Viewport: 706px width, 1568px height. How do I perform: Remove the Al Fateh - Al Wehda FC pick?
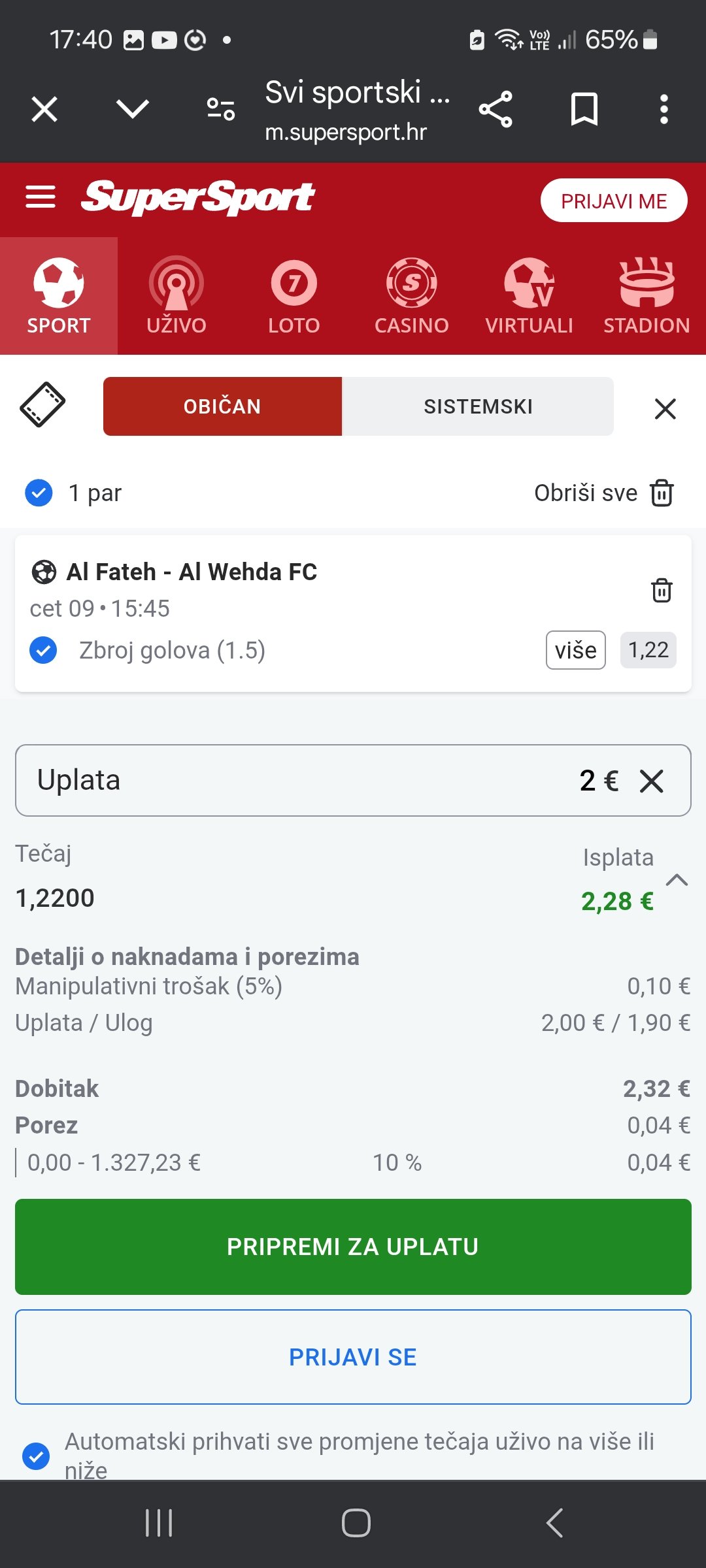click(662, 590)
